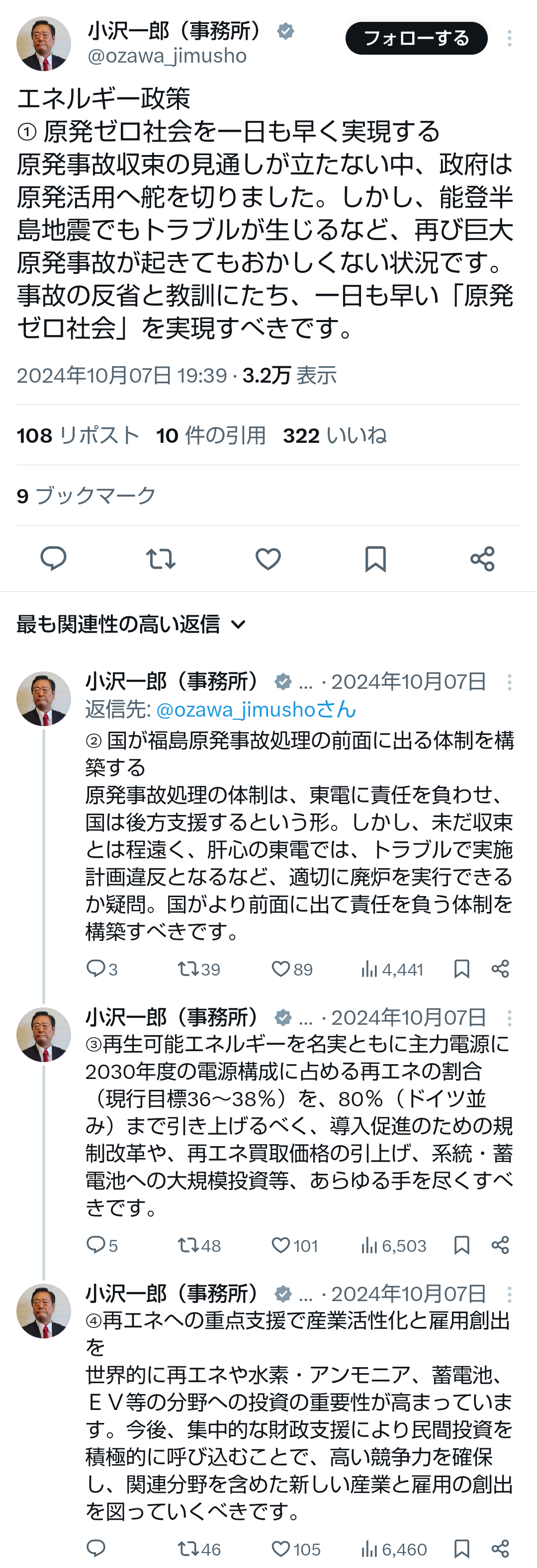
Task: Open the @ozawa_jimusho reply-target link
Action: coord(256,709)
